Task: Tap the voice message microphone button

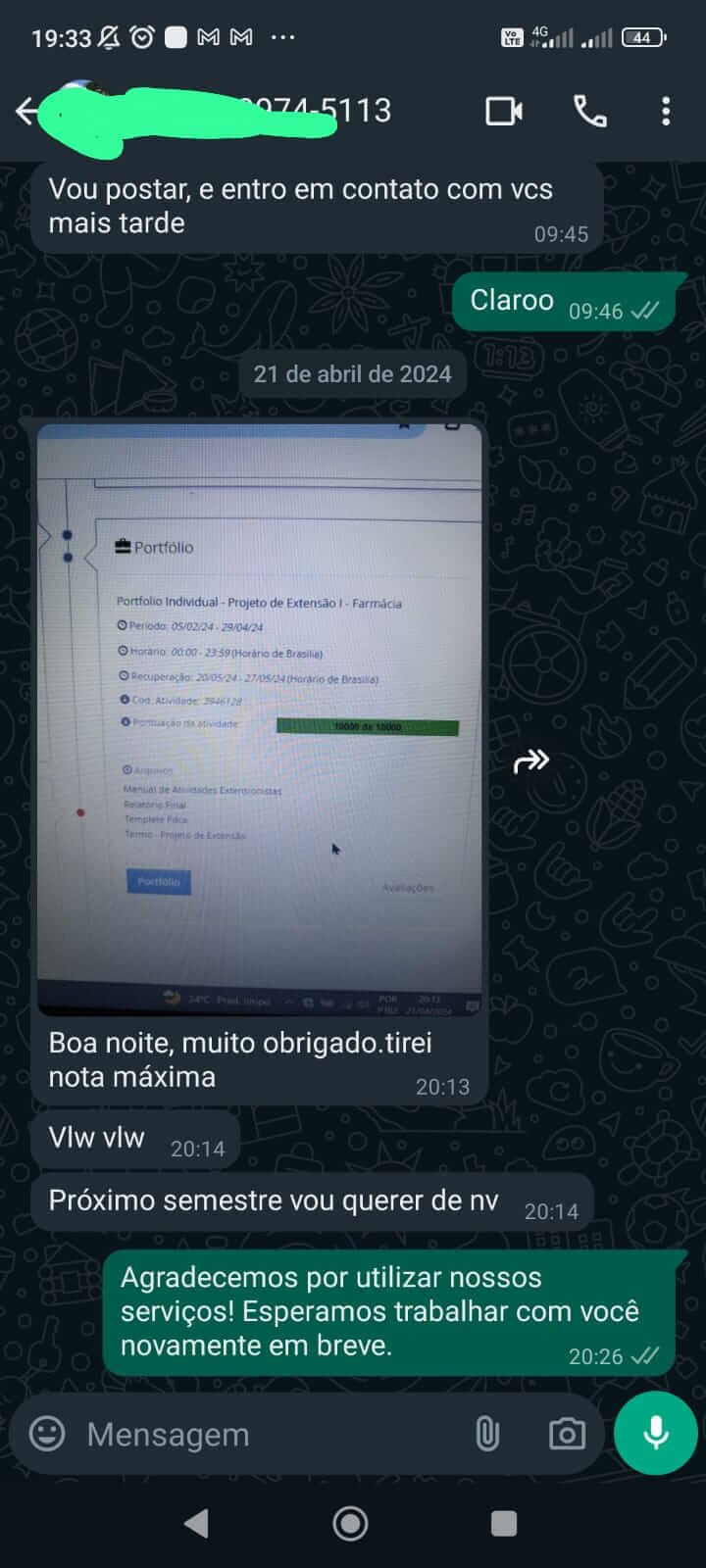Action: point(655,1433)
